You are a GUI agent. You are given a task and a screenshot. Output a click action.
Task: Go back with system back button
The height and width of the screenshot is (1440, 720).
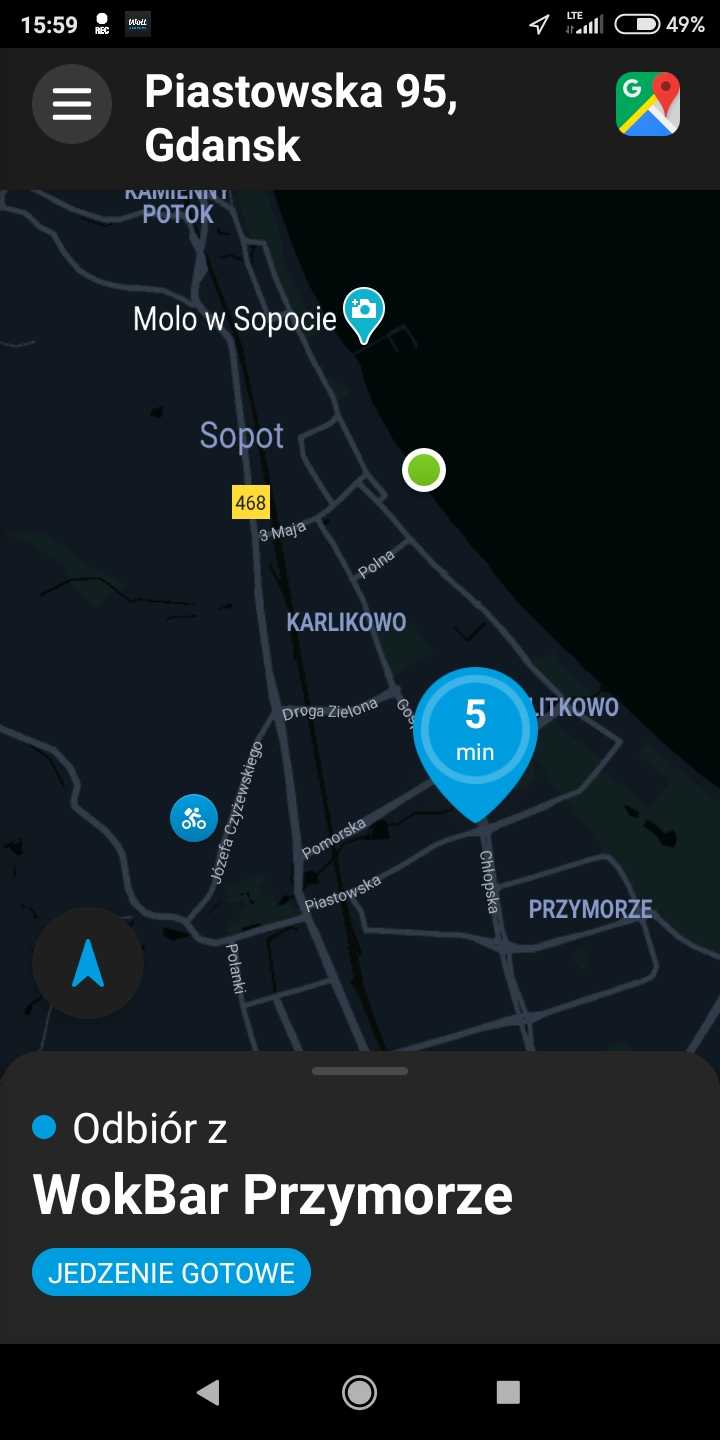click(208, 1391)
